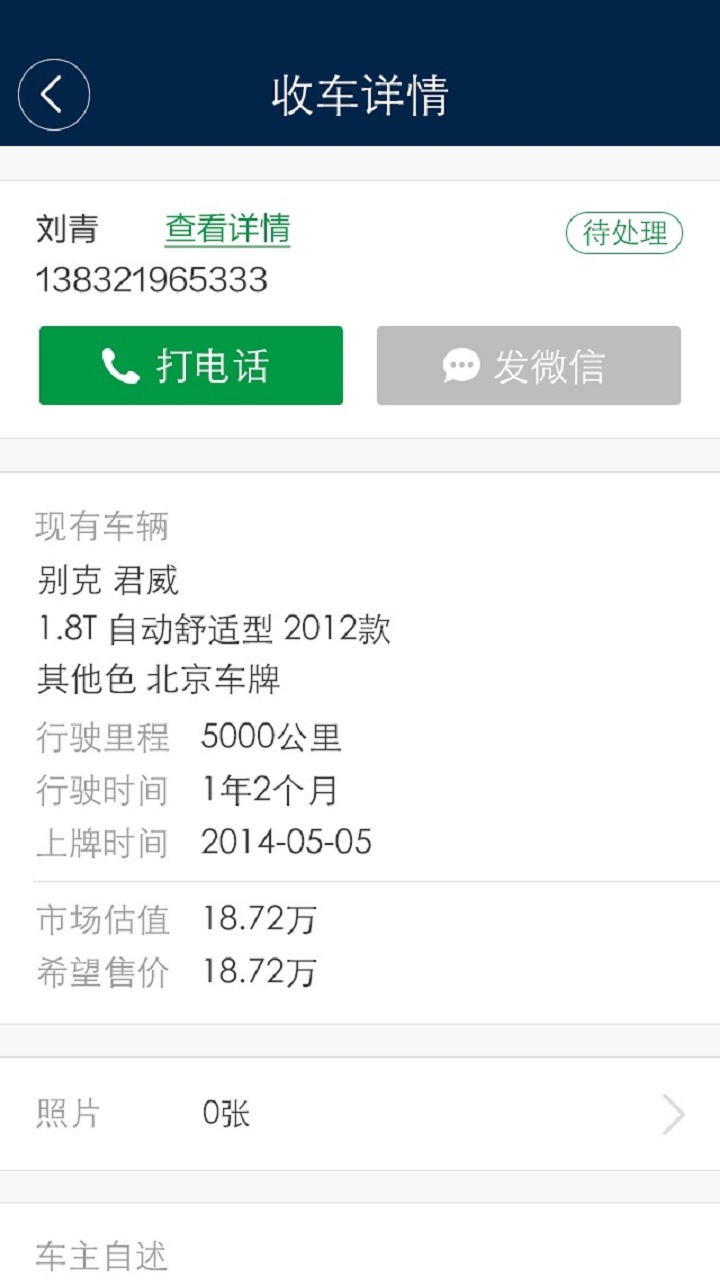Tap 发微信 to message via WeChat
The image size is (720, 1280).
coord(527,366)
